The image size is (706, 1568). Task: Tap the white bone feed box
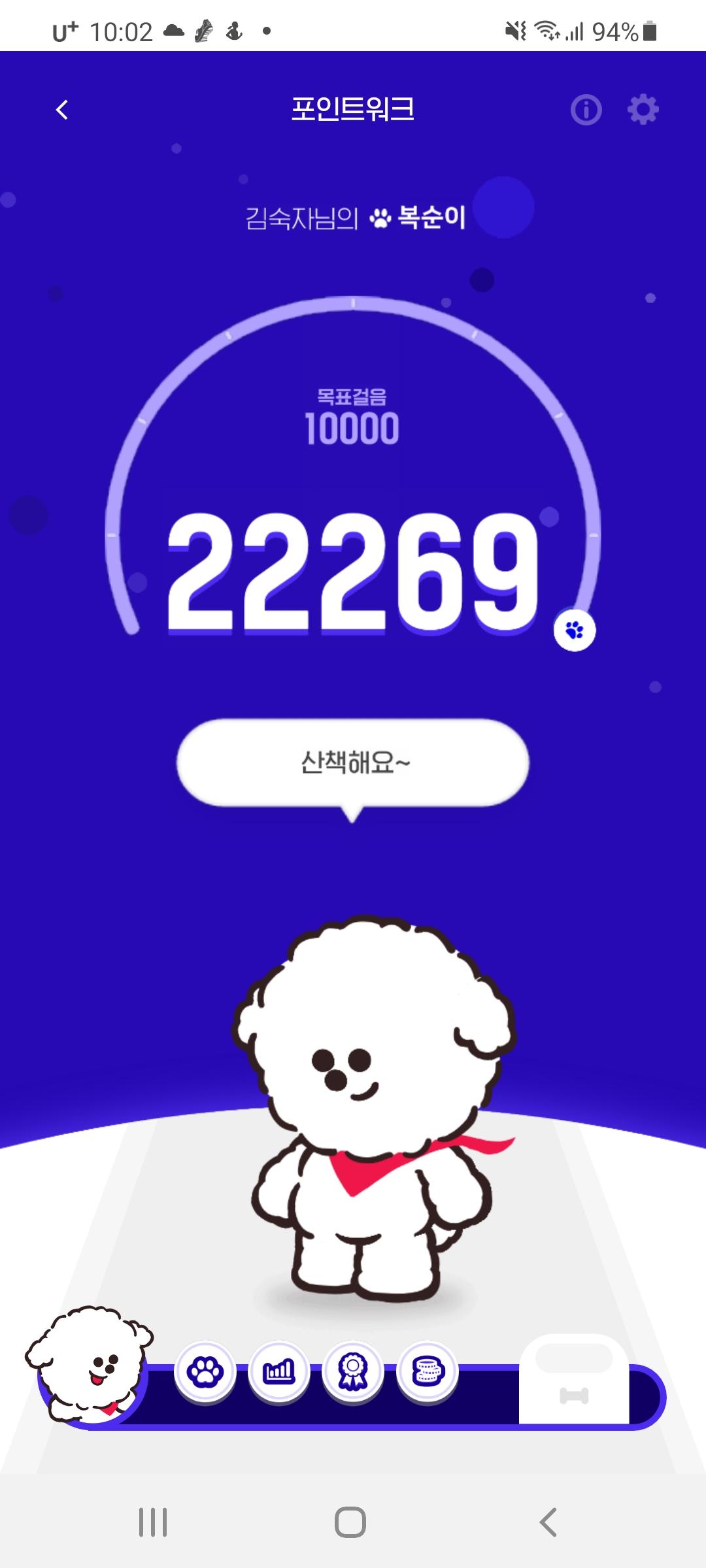tap(574, 1380)
